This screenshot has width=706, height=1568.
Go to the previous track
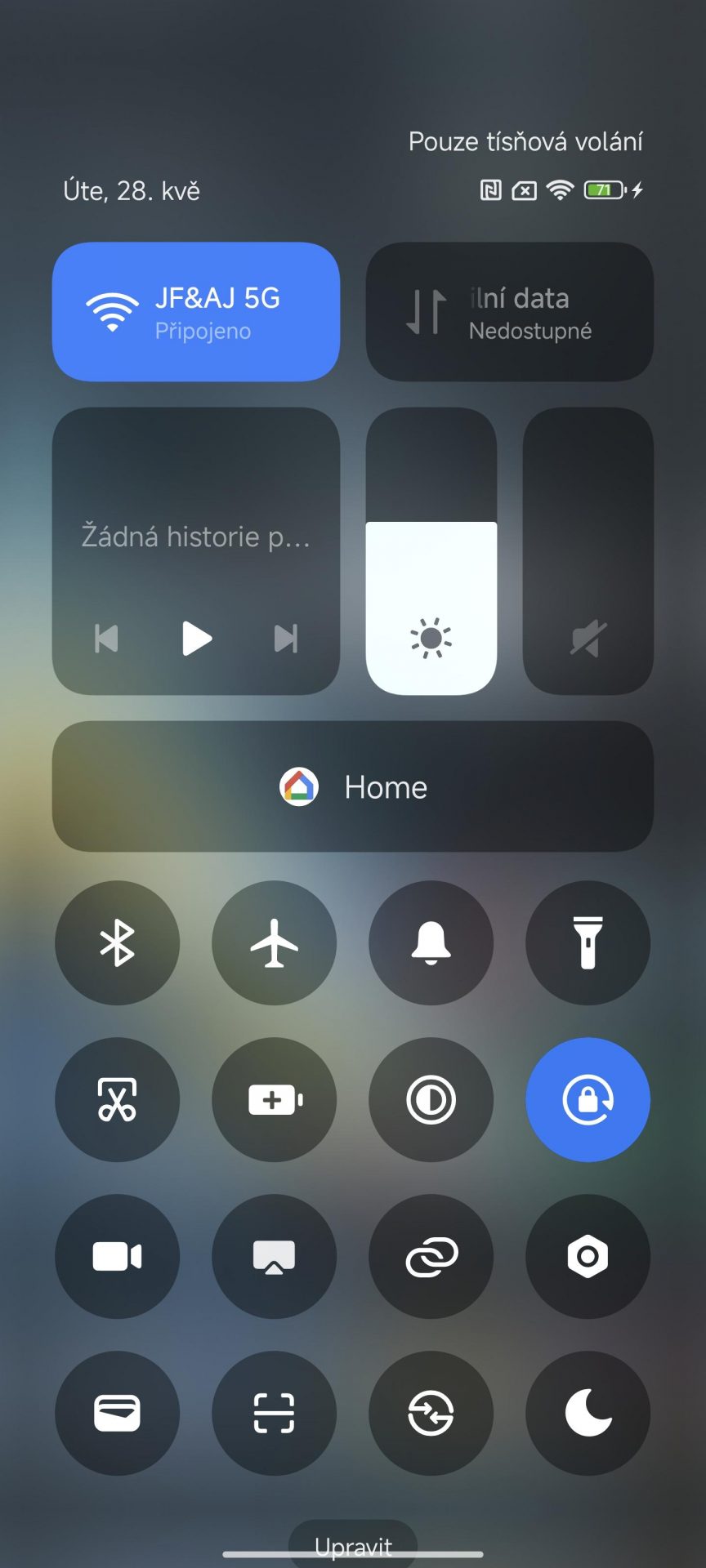106,638
